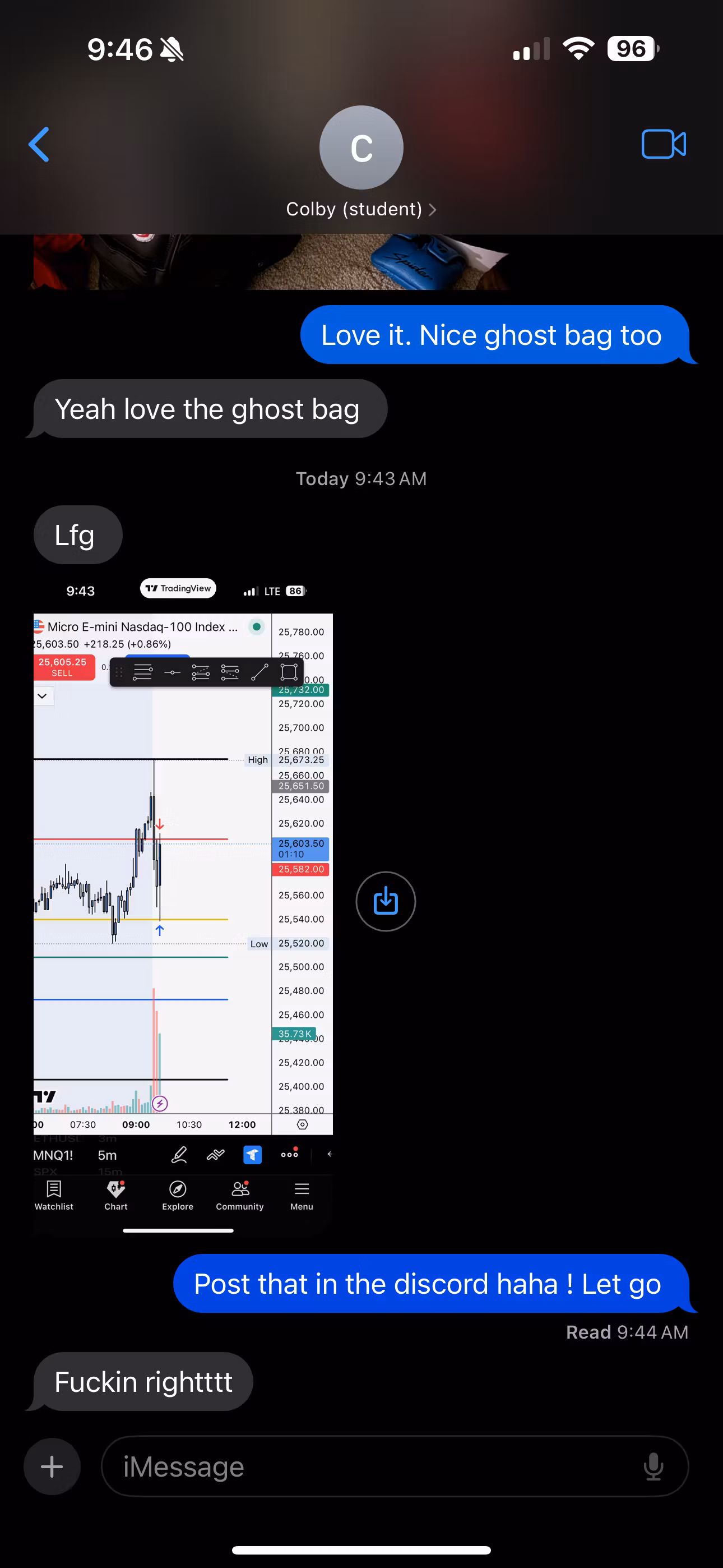Save the received screenshot
The width and height of the screenshot is (723, 1568).
(x=385, y=901)
